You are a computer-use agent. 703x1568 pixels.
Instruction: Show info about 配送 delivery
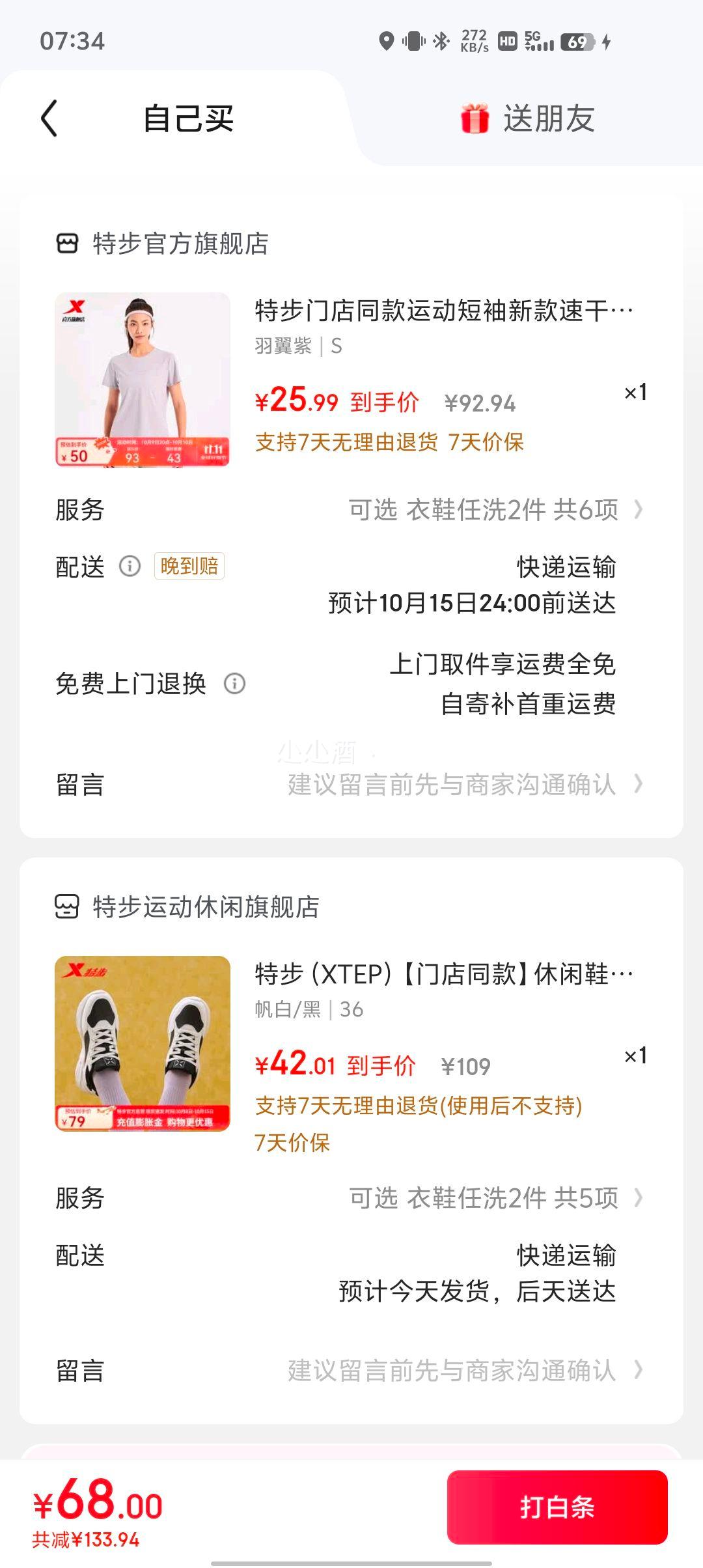[x=130, y=567]
